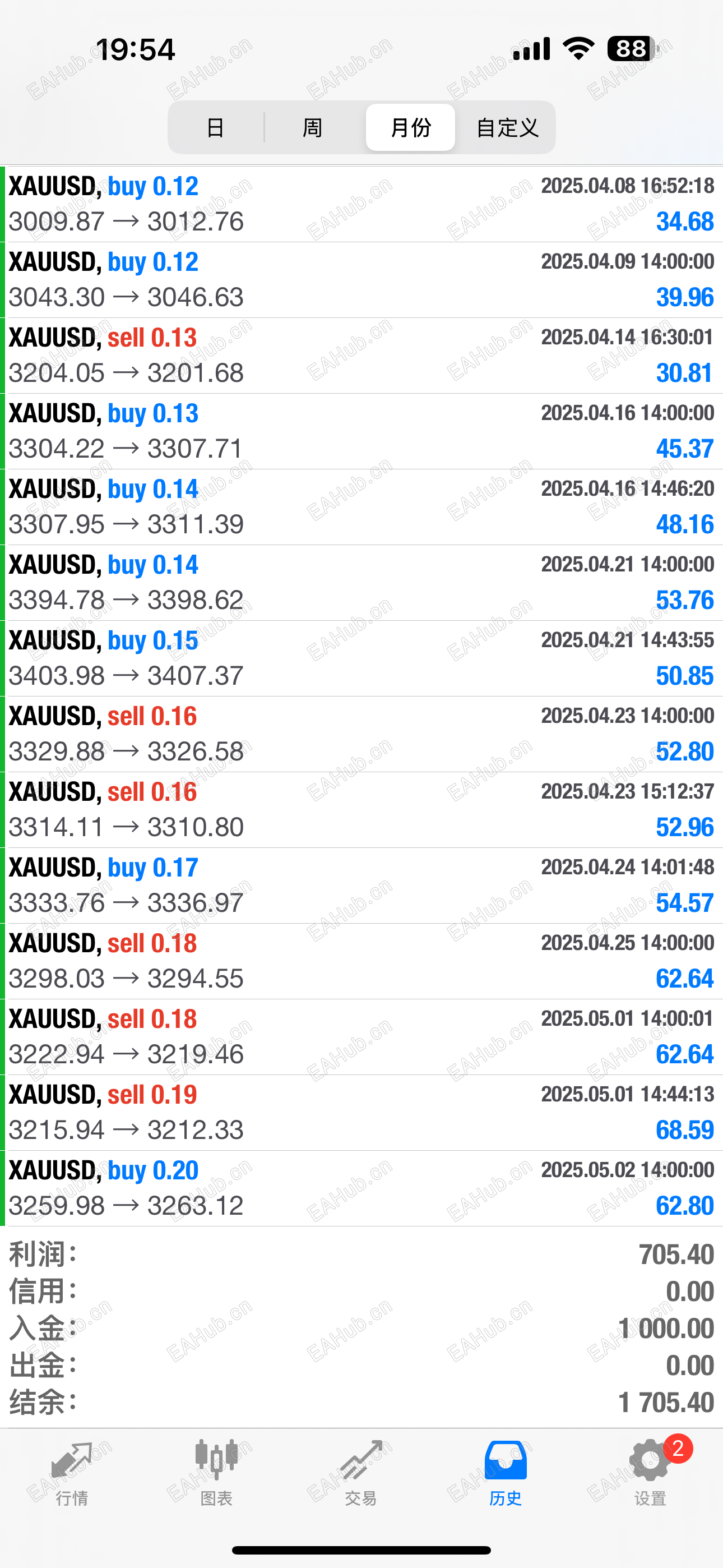Viewport: 723px width, 1568px height.
Task: Open the sell 0.13 trade from 2025.04.14
Action: point(361,356)
